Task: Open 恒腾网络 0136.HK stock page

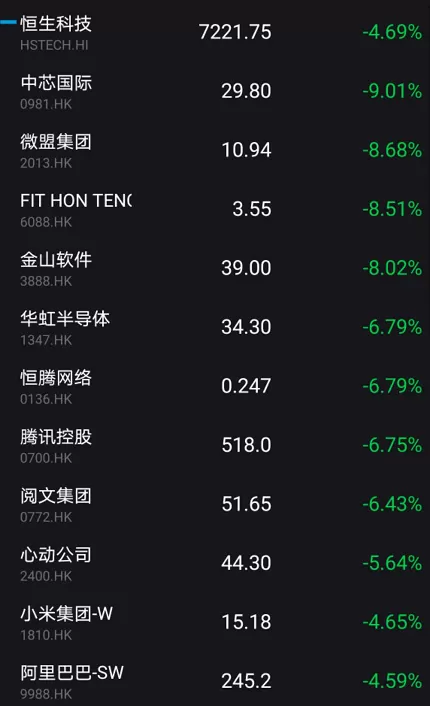Action: [215, 386]
